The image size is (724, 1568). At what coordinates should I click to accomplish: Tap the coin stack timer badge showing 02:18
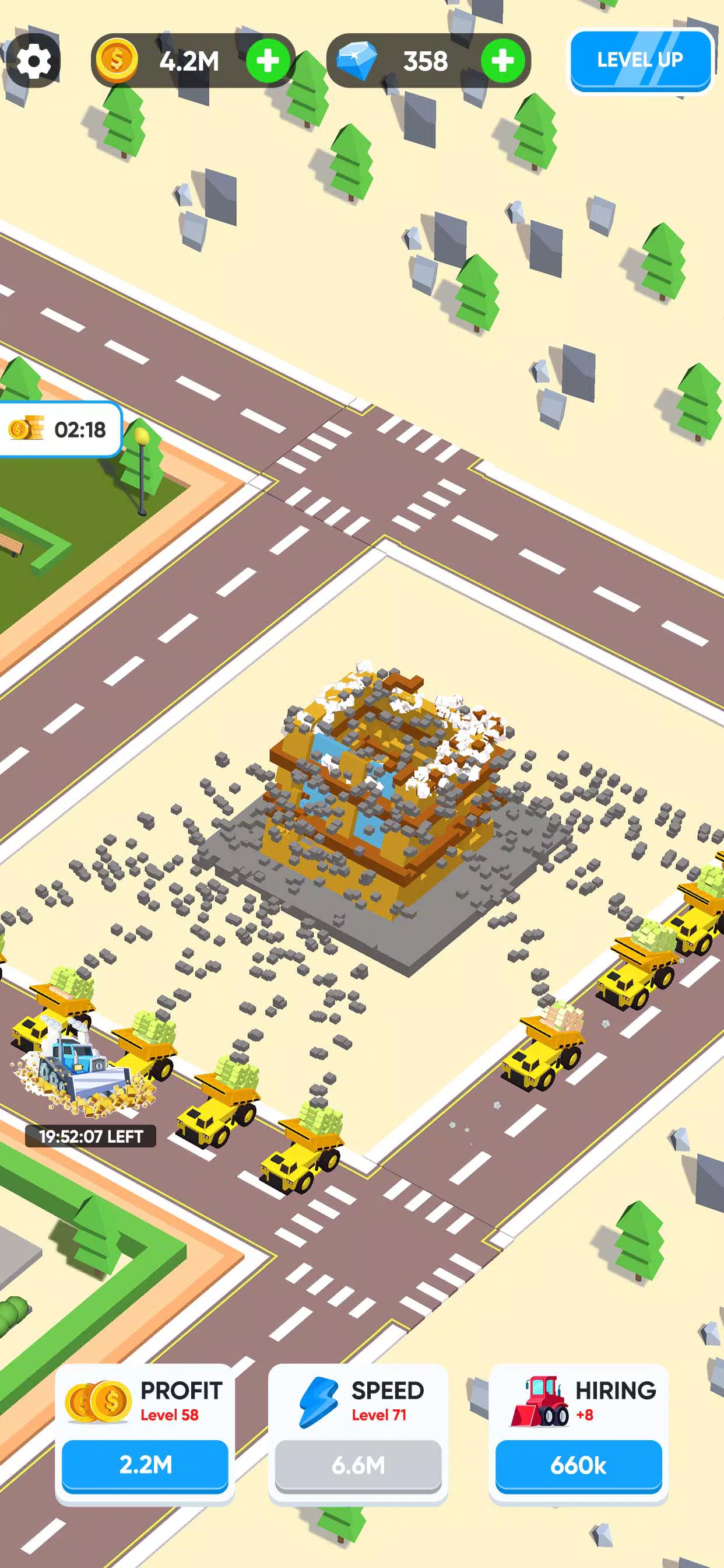(x=58, y=430)
